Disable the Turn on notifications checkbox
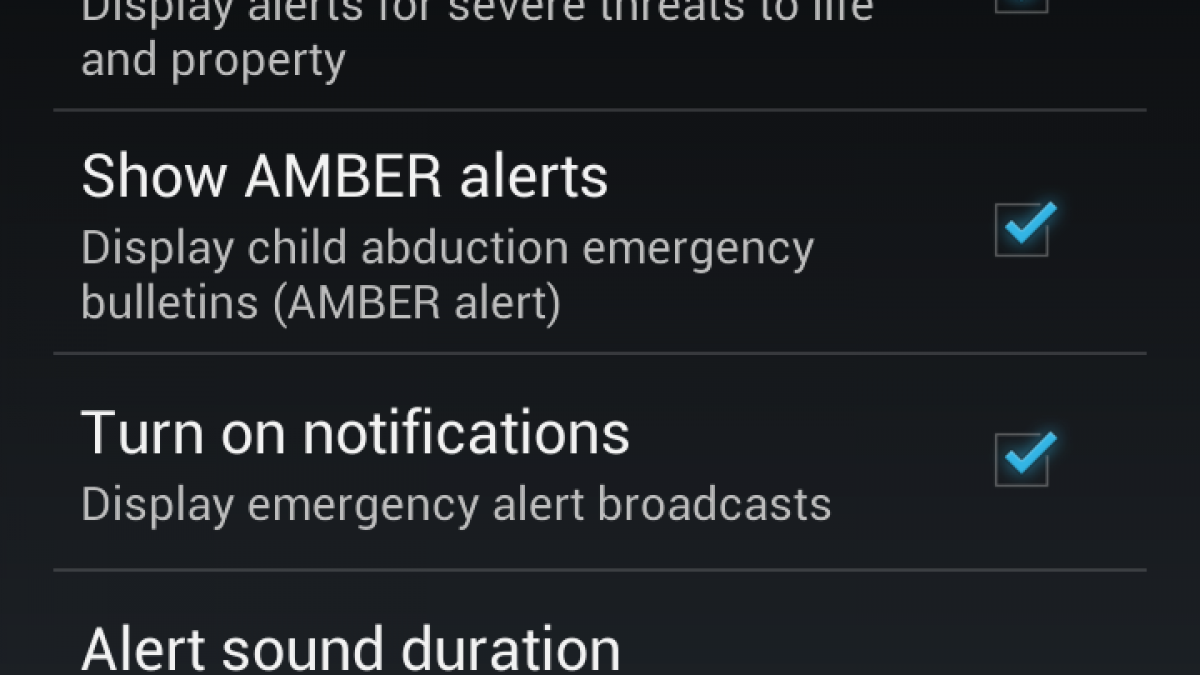1200x675 pixels. [1022, 461]
